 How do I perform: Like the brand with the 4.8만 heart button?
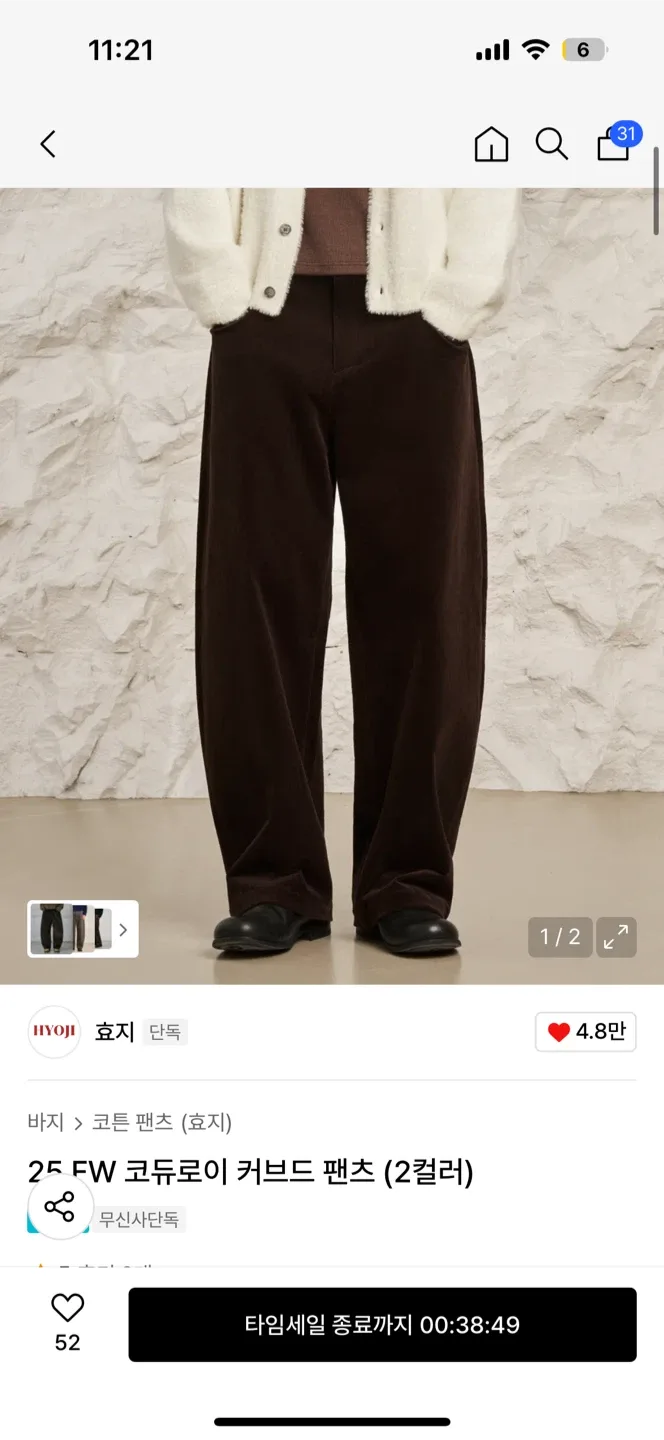586,1032
